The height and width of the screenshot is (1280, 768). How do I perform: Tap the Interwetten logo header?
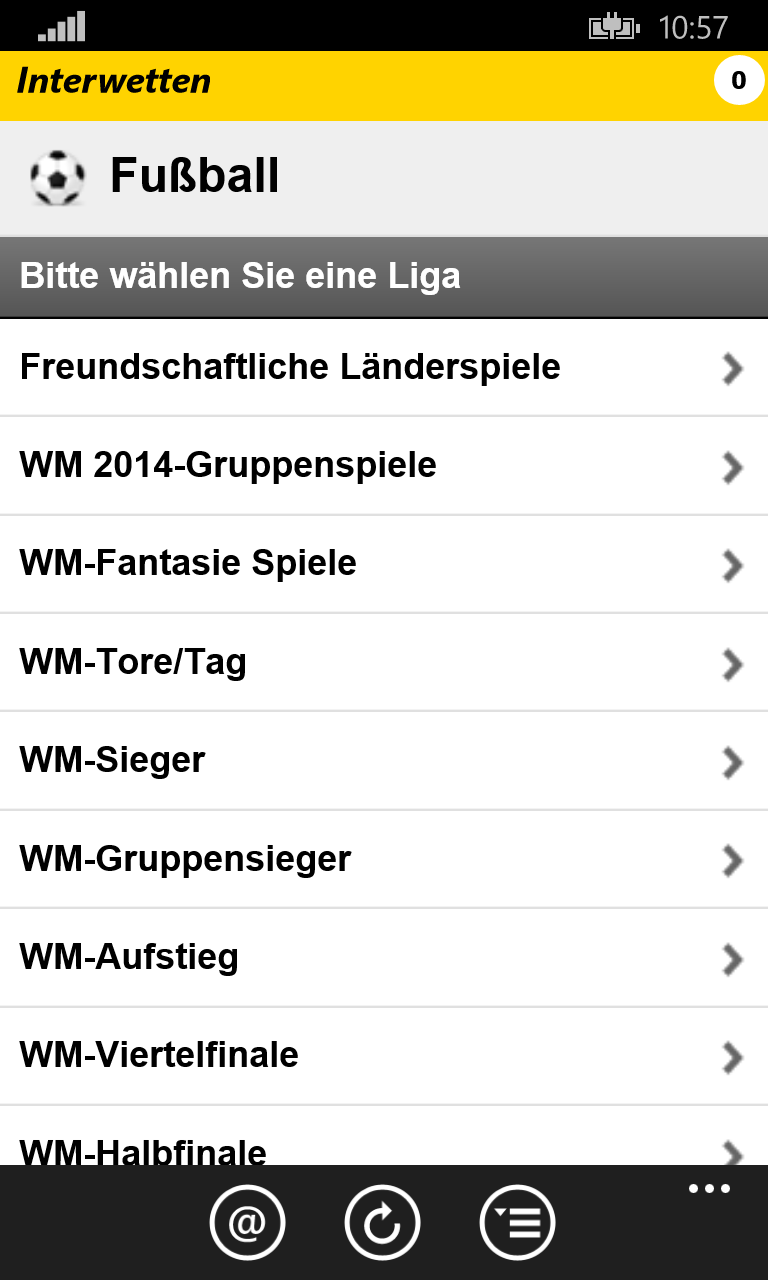114,82
